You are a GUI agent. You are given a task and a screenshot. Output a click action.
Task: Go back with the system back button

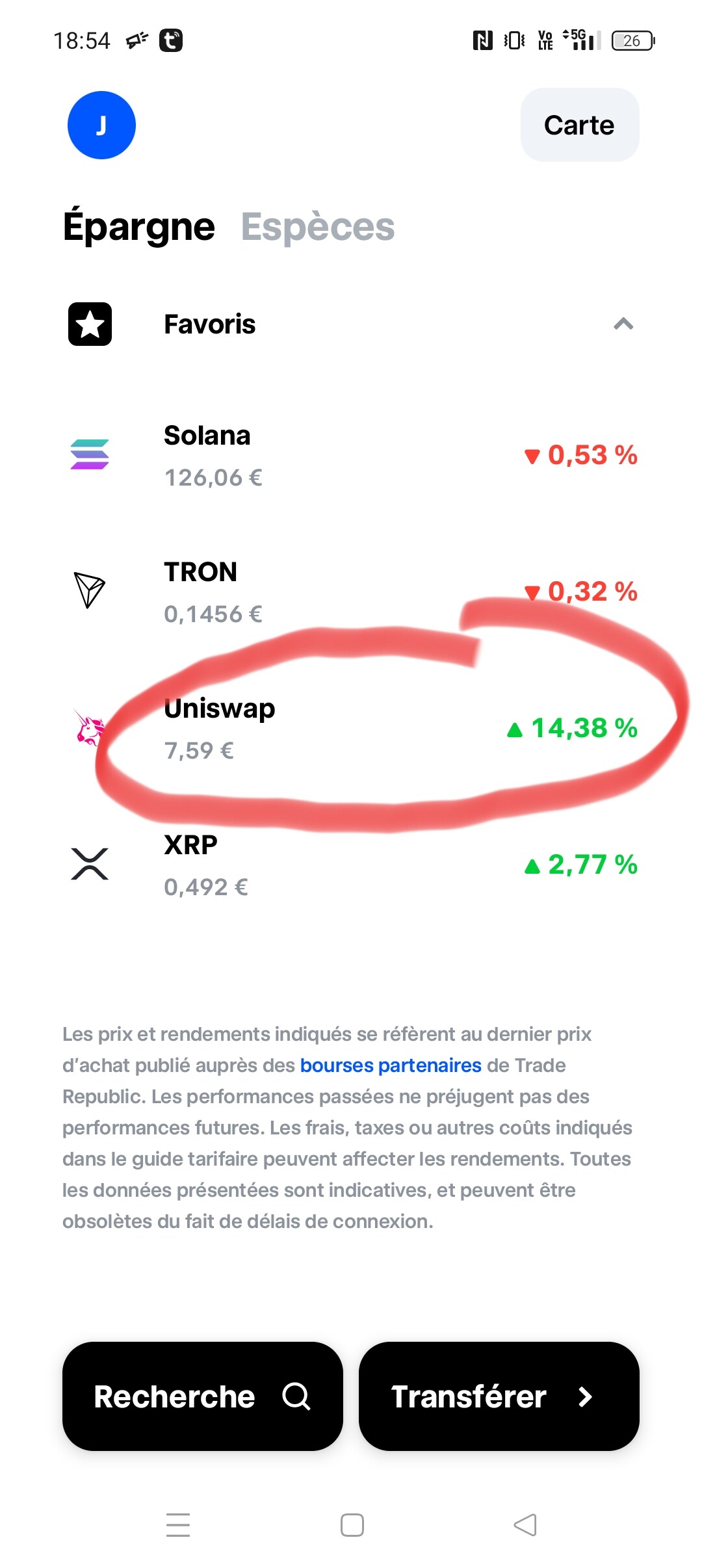[x=525, y=1525]
